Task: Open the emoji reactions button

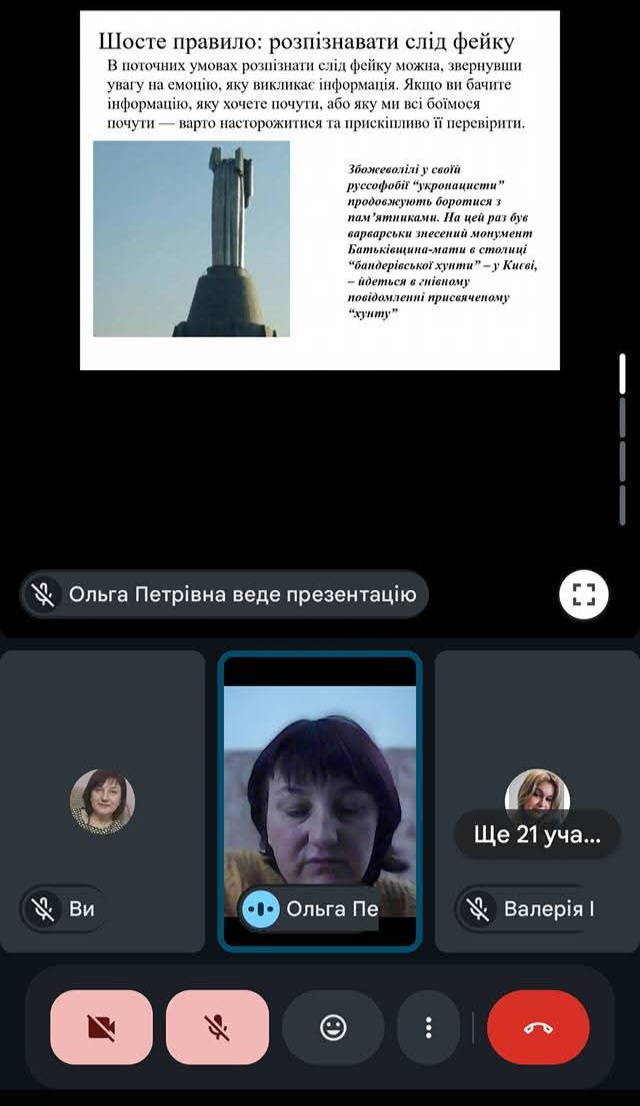Action: pyautogui.click(x=333, y=1027)
